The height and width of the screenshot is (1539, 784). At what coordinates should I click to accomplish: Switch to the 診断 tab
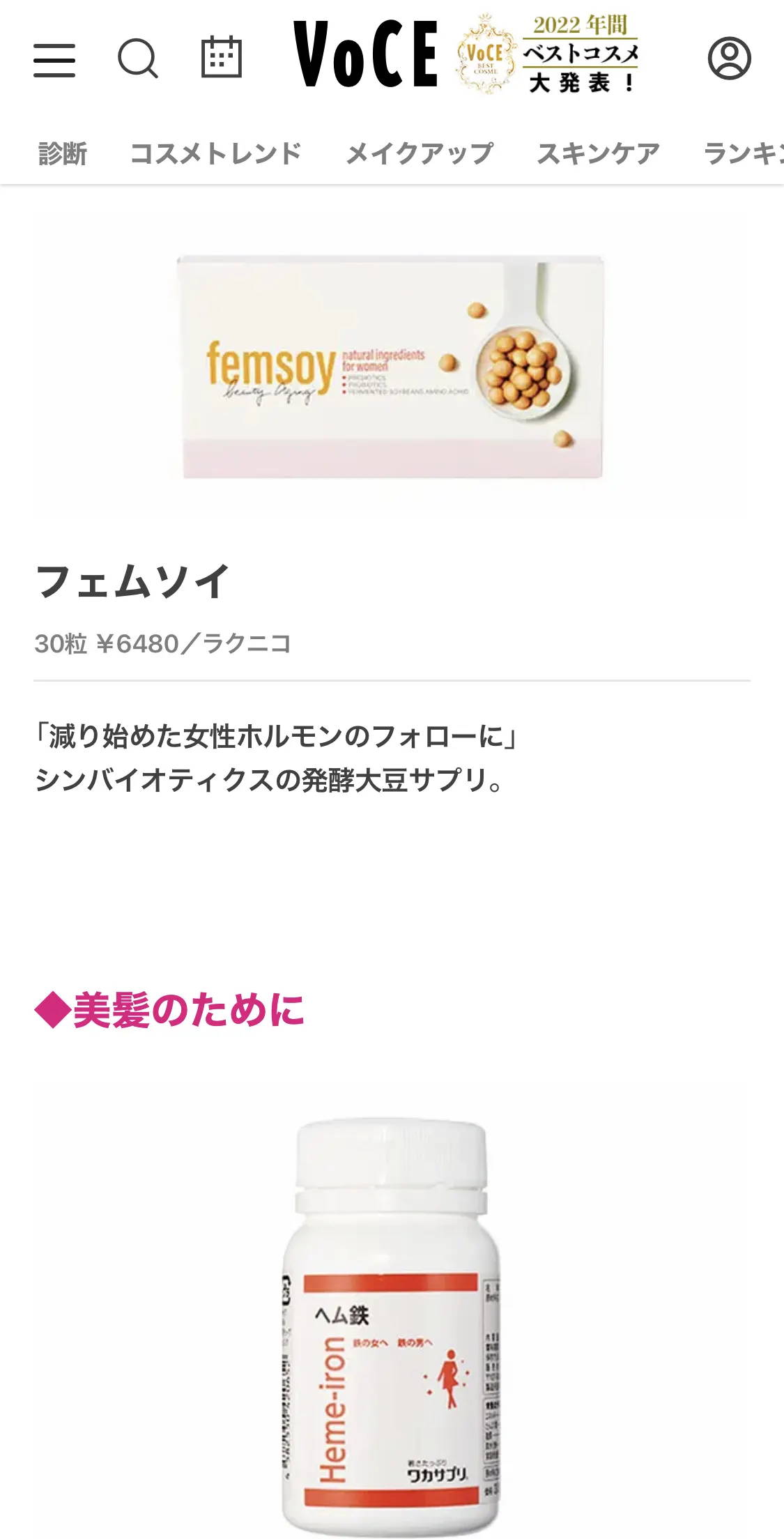click(x=63, y=153)
